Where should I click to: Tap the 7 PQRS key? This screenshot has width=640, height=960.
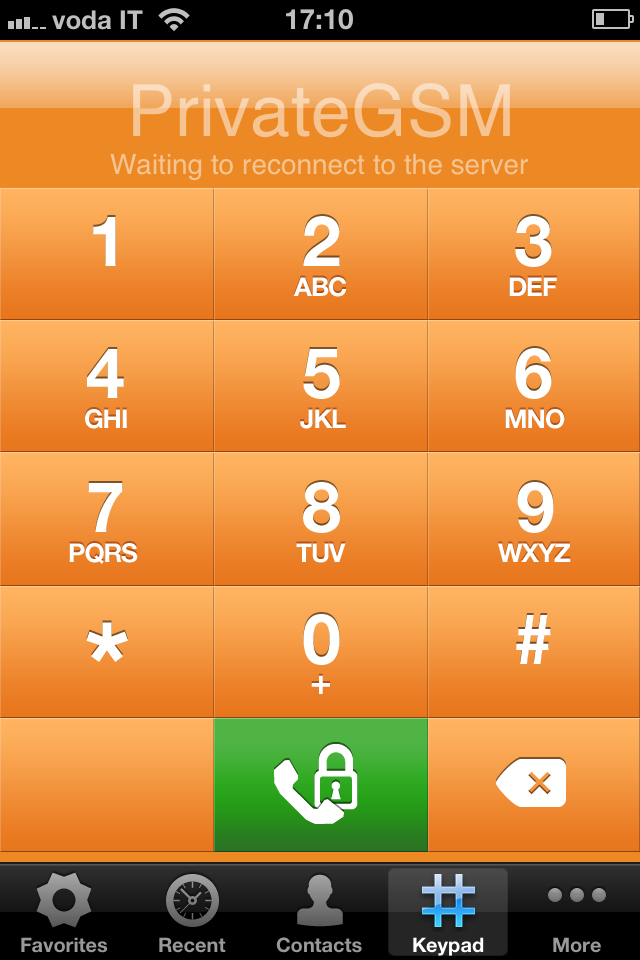tap(106, 519)
